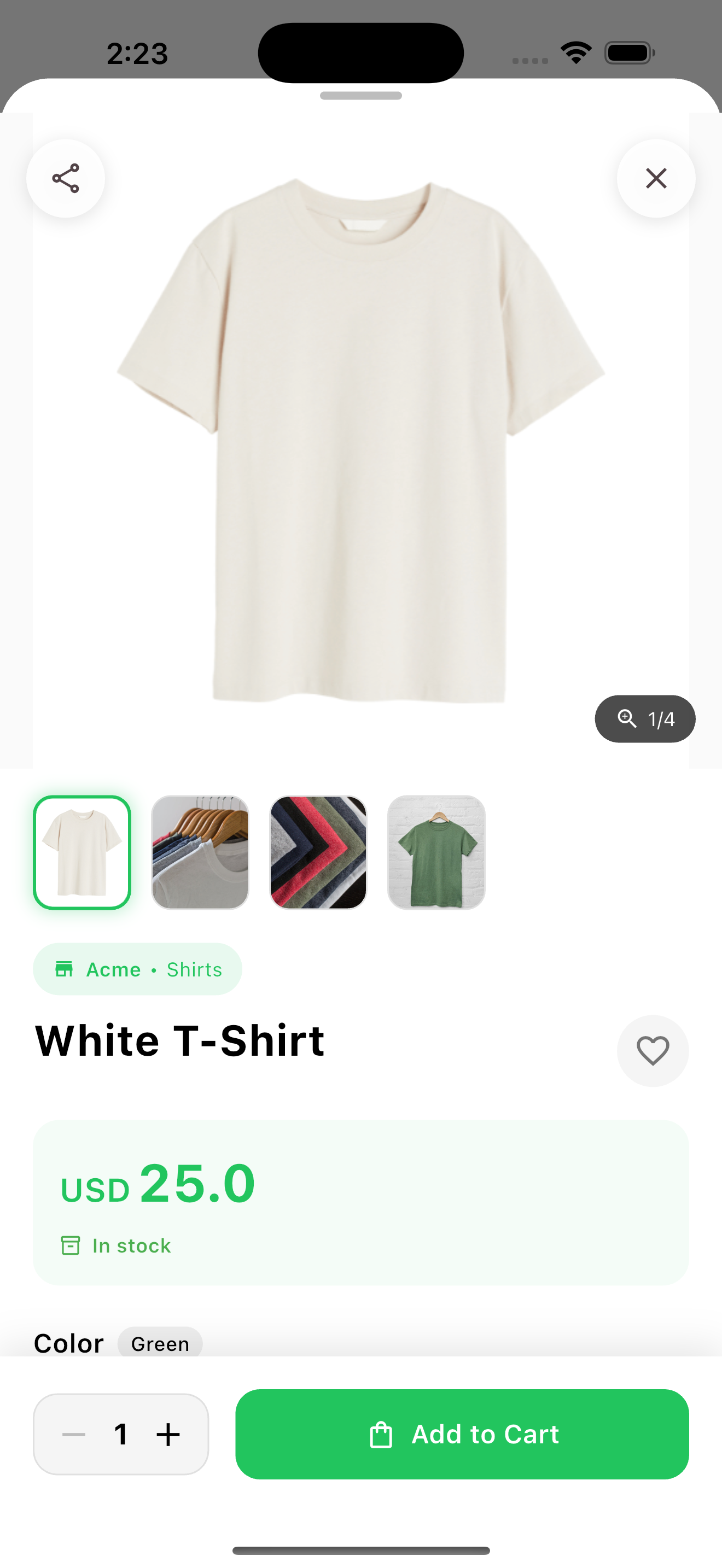722x1568 pixels.
Task: Open the Acme Shirts store chip
Action: (138, 969)
